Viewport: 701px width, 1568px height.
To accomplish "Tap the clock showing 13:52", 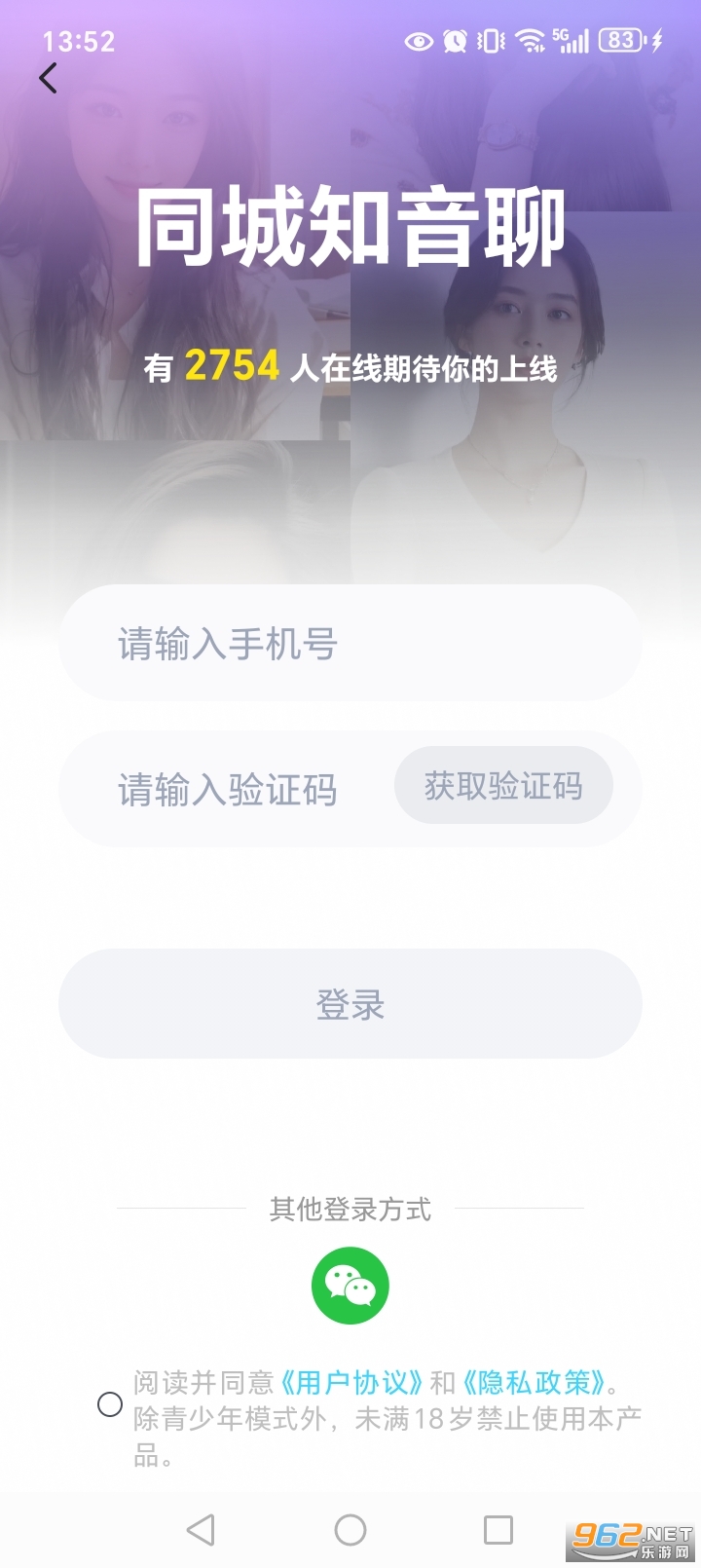I will click(x=80, y=41).
